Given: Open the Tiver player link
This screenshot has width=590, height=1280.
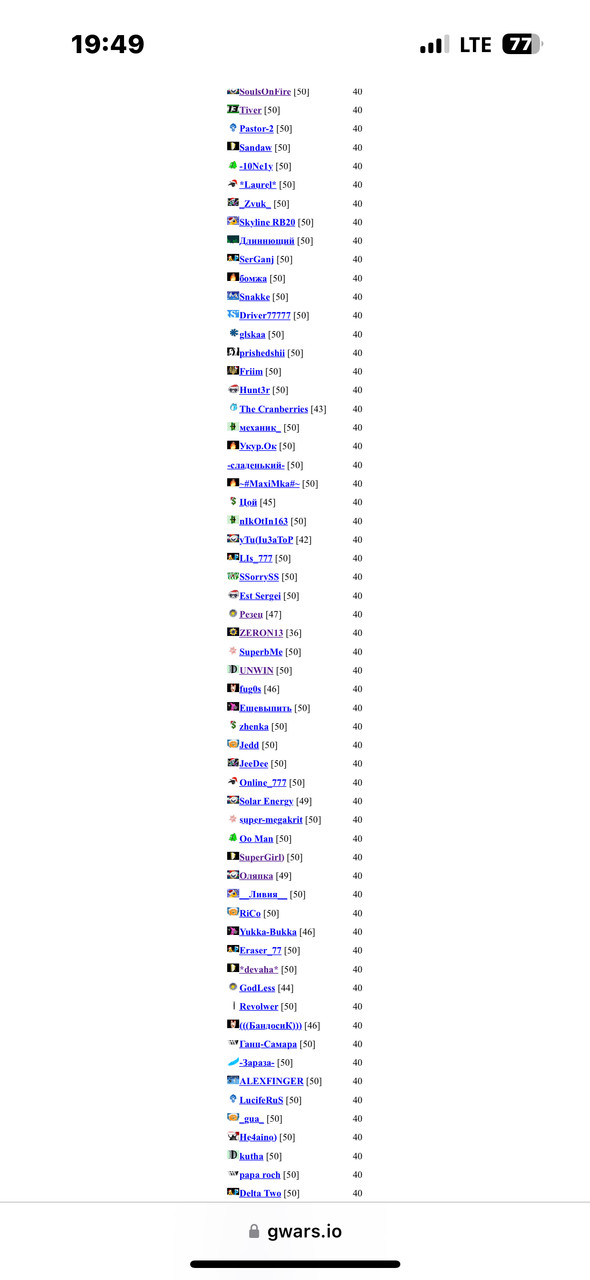Looking at the screenshot, I should (250, 110).
